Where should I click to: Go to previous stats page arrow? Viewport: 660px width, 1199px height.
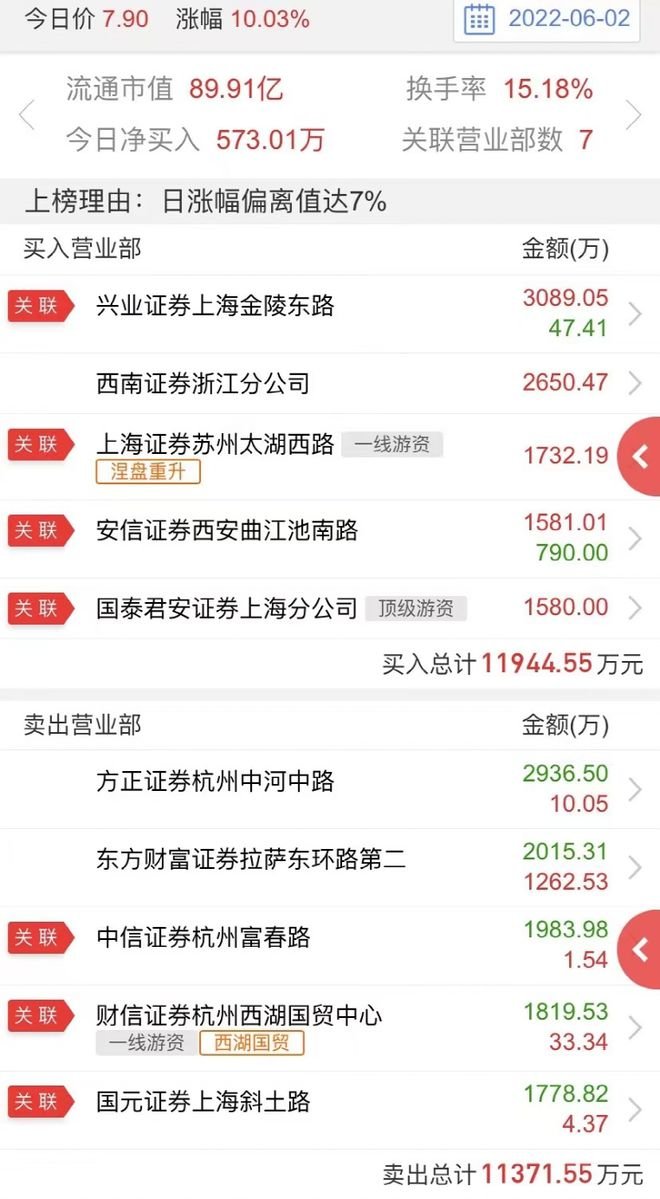(26, 115)
